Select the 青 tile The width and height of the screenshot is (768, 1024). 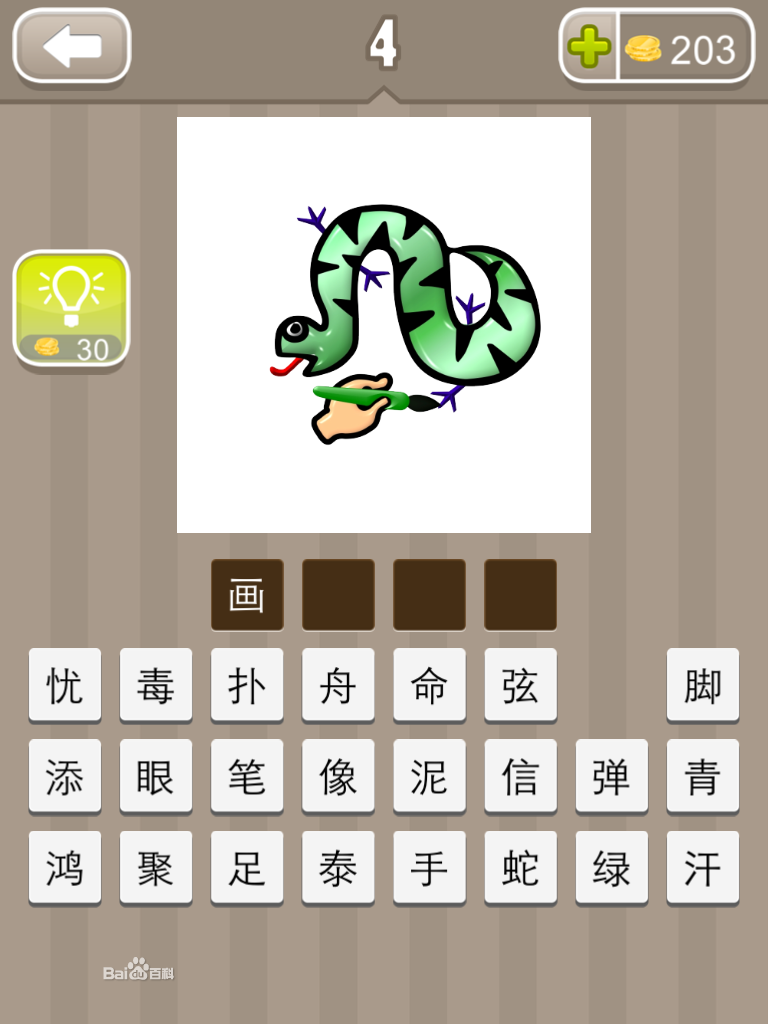[702, 777]
